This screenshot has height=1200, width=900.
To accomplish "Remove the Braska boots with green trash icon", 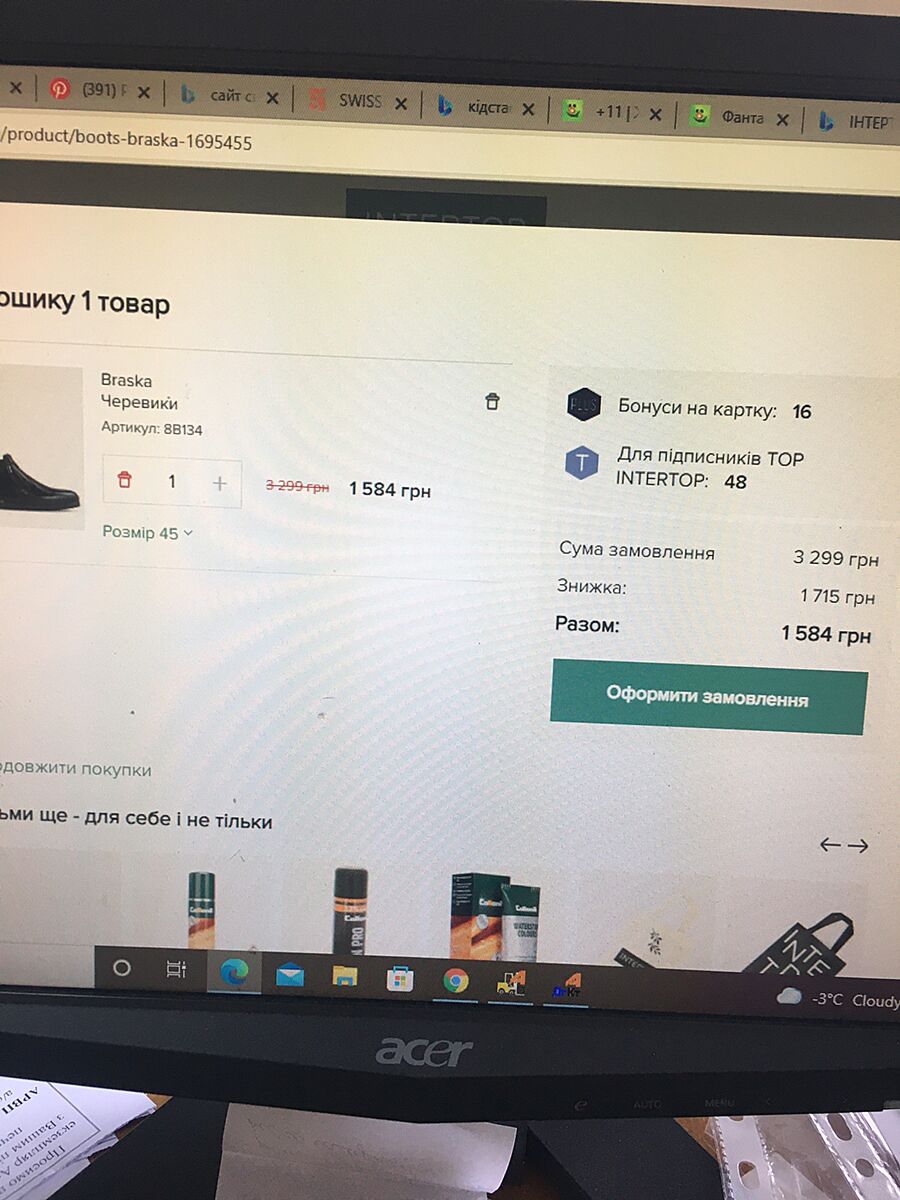I will pyautogui.click(x=491, y=402).
